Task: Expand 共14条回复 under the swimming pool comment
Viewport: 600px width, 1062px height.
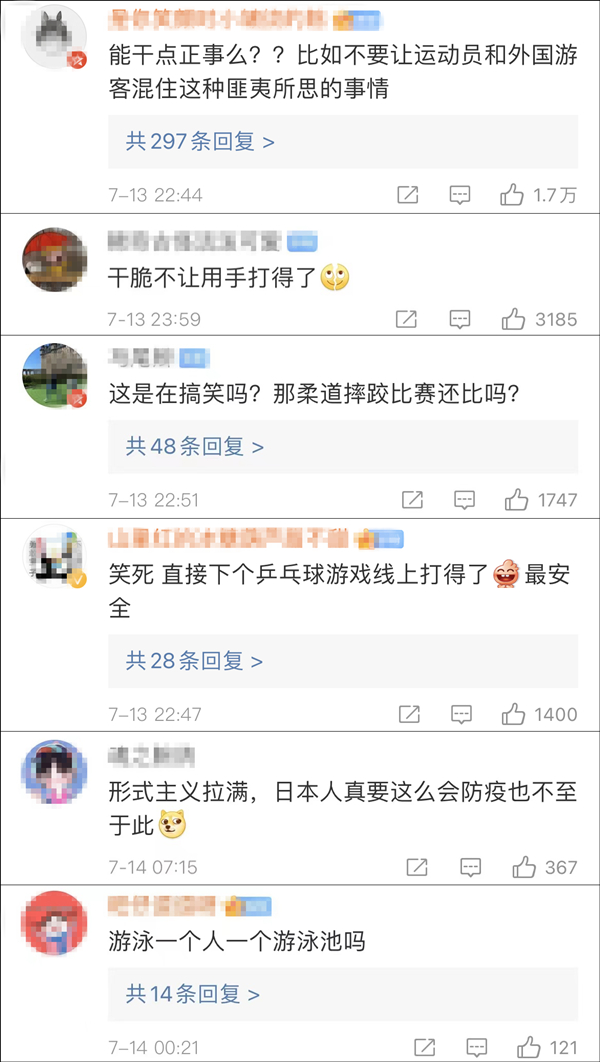Action: [x=193, y=994]
